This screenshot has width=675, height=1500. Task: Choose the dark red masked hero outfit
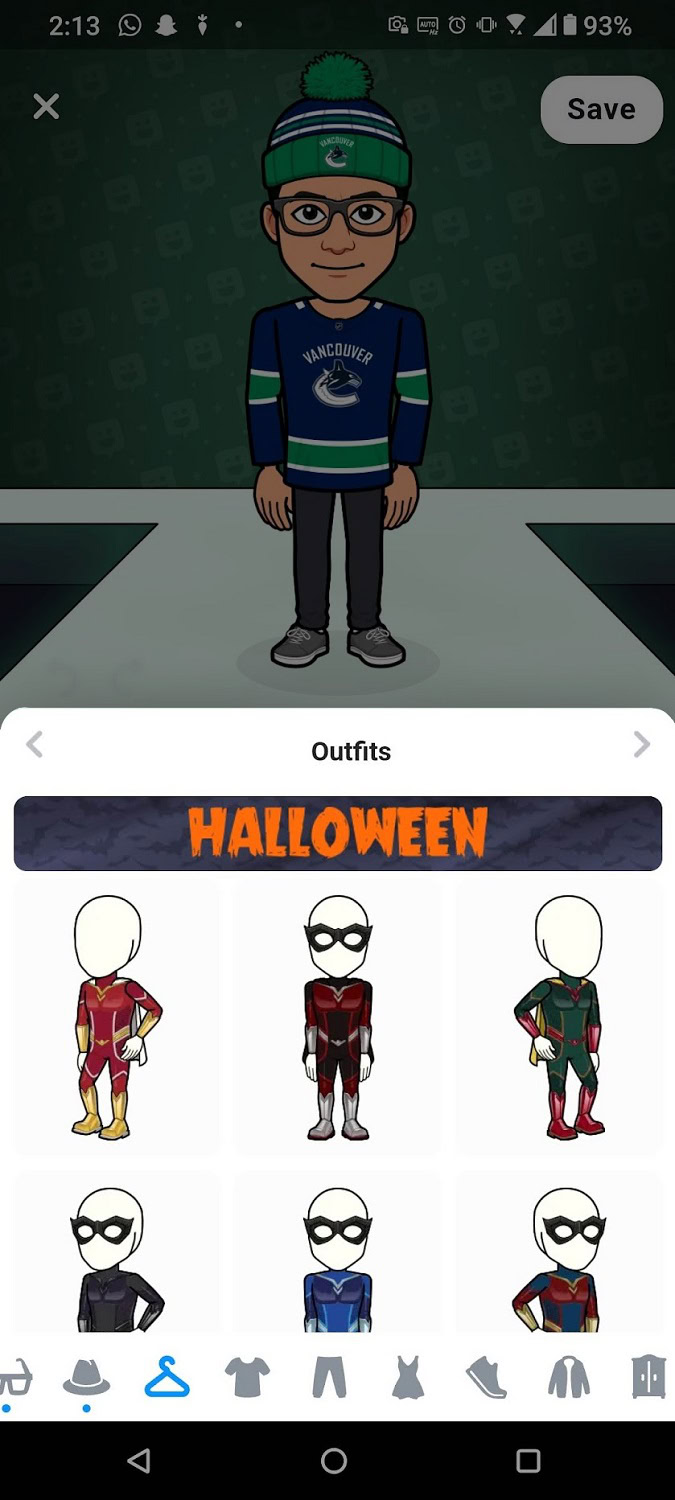coord(337,1016)
